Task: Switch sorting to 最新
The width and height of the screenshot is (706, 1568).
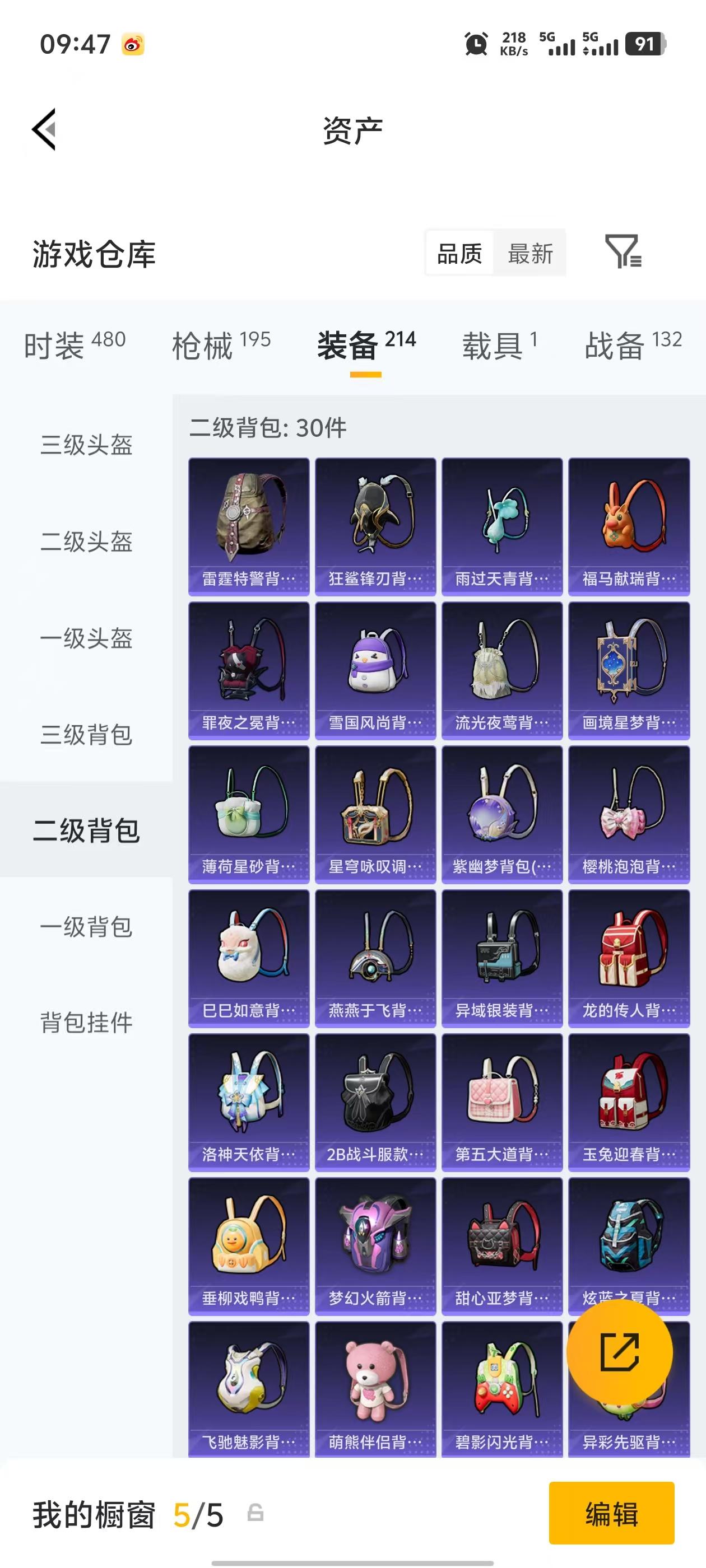Action: click(x=530, y=254)
